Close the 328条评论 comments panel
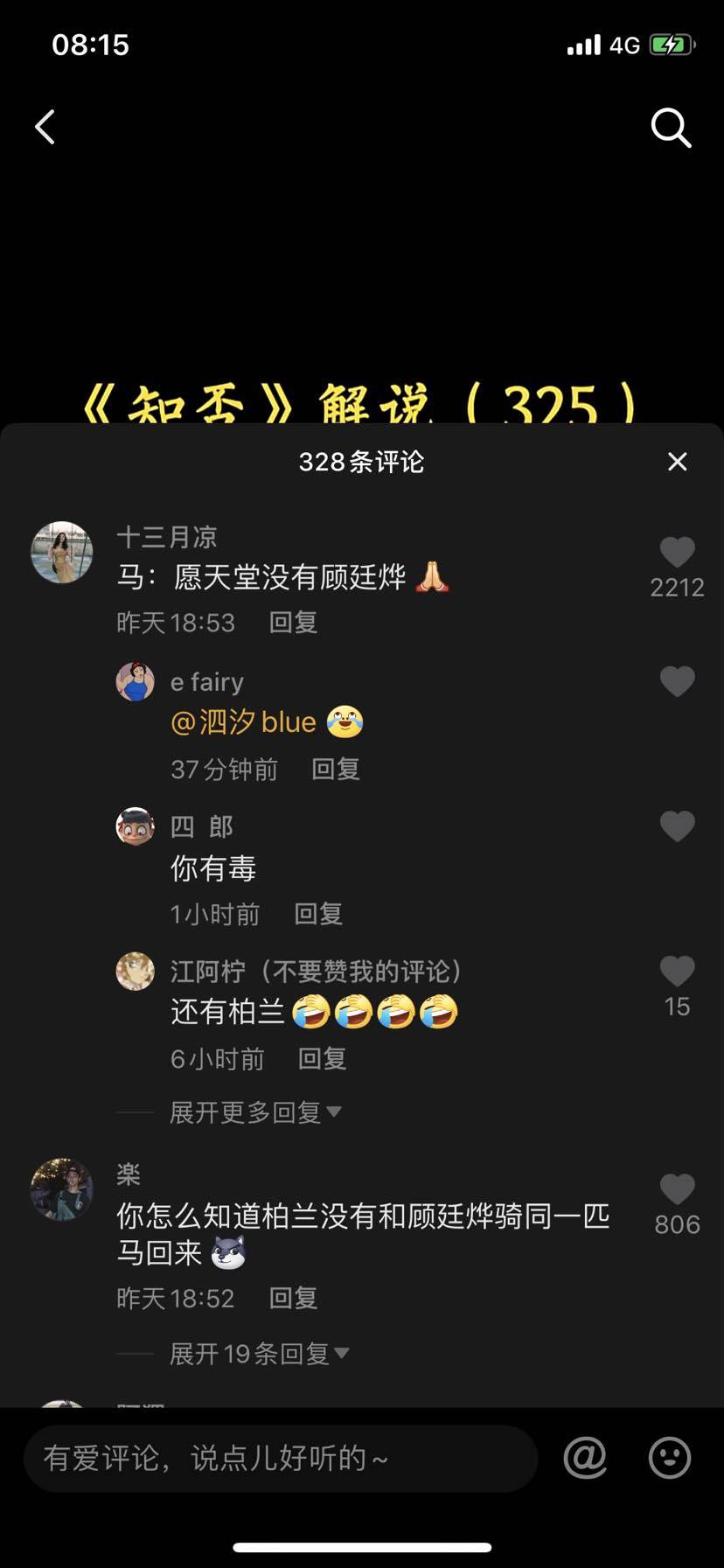 [x=678, y=462]
